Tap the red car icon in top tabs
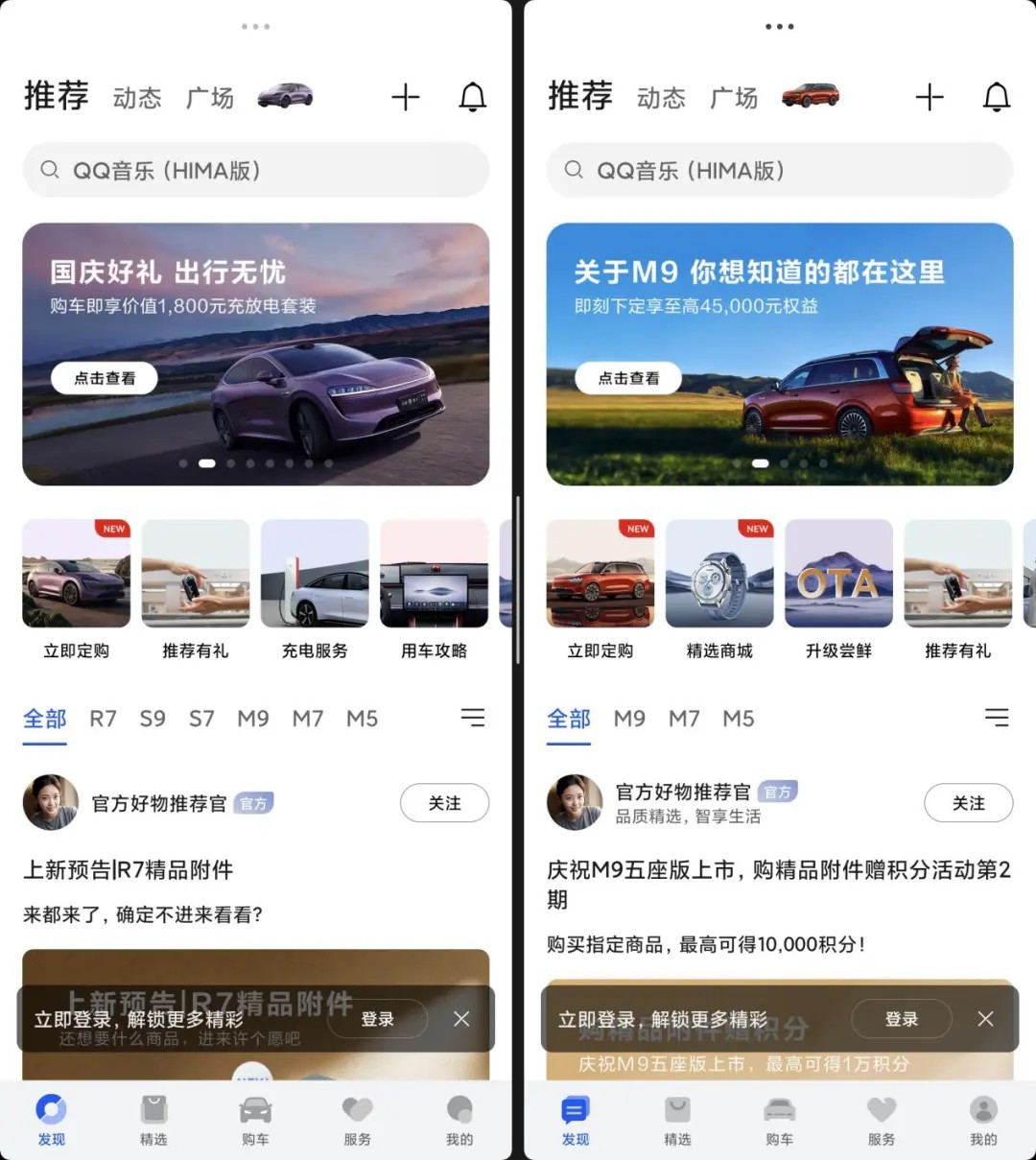 point(810,96)
